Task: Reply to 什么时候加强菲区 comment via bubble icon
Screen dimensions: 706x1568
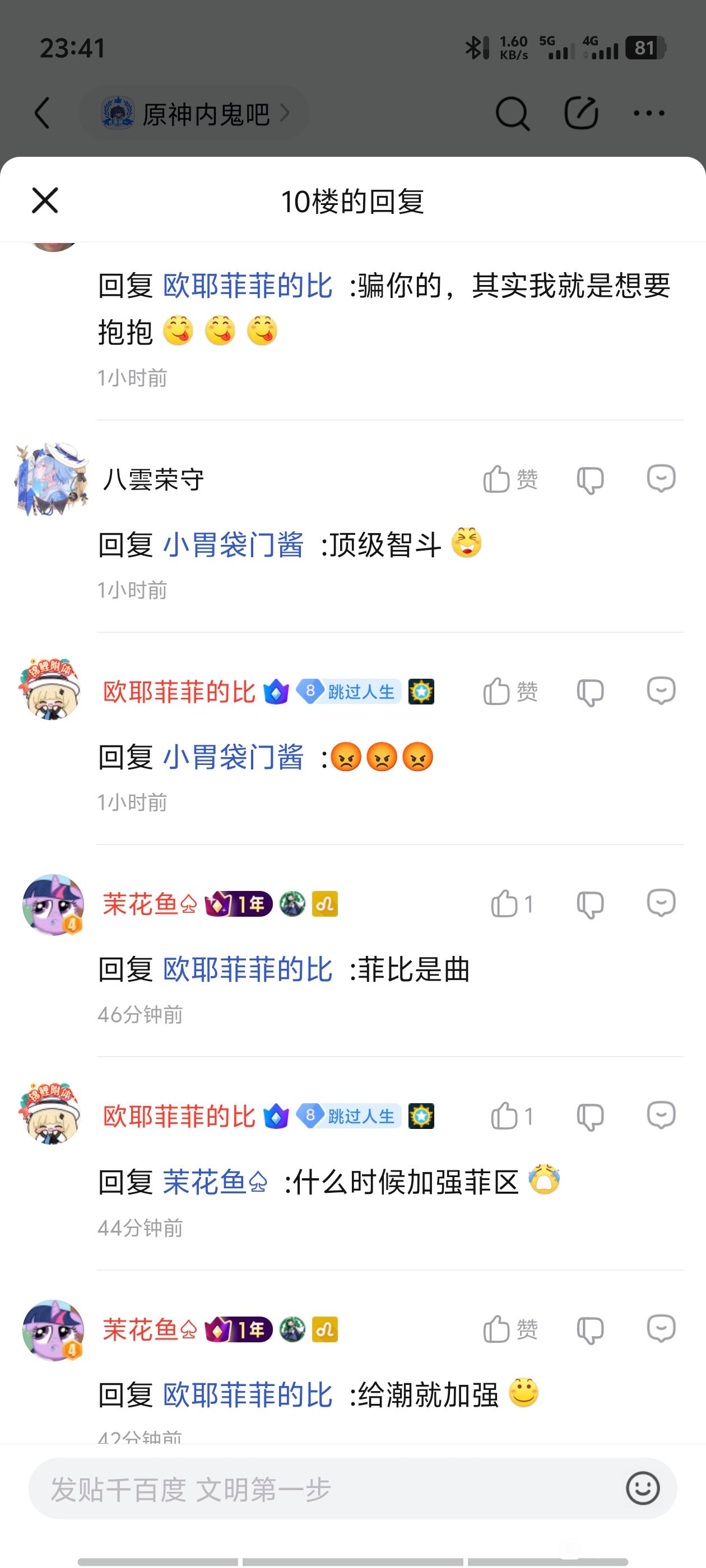Action: tap(660, 1116)
